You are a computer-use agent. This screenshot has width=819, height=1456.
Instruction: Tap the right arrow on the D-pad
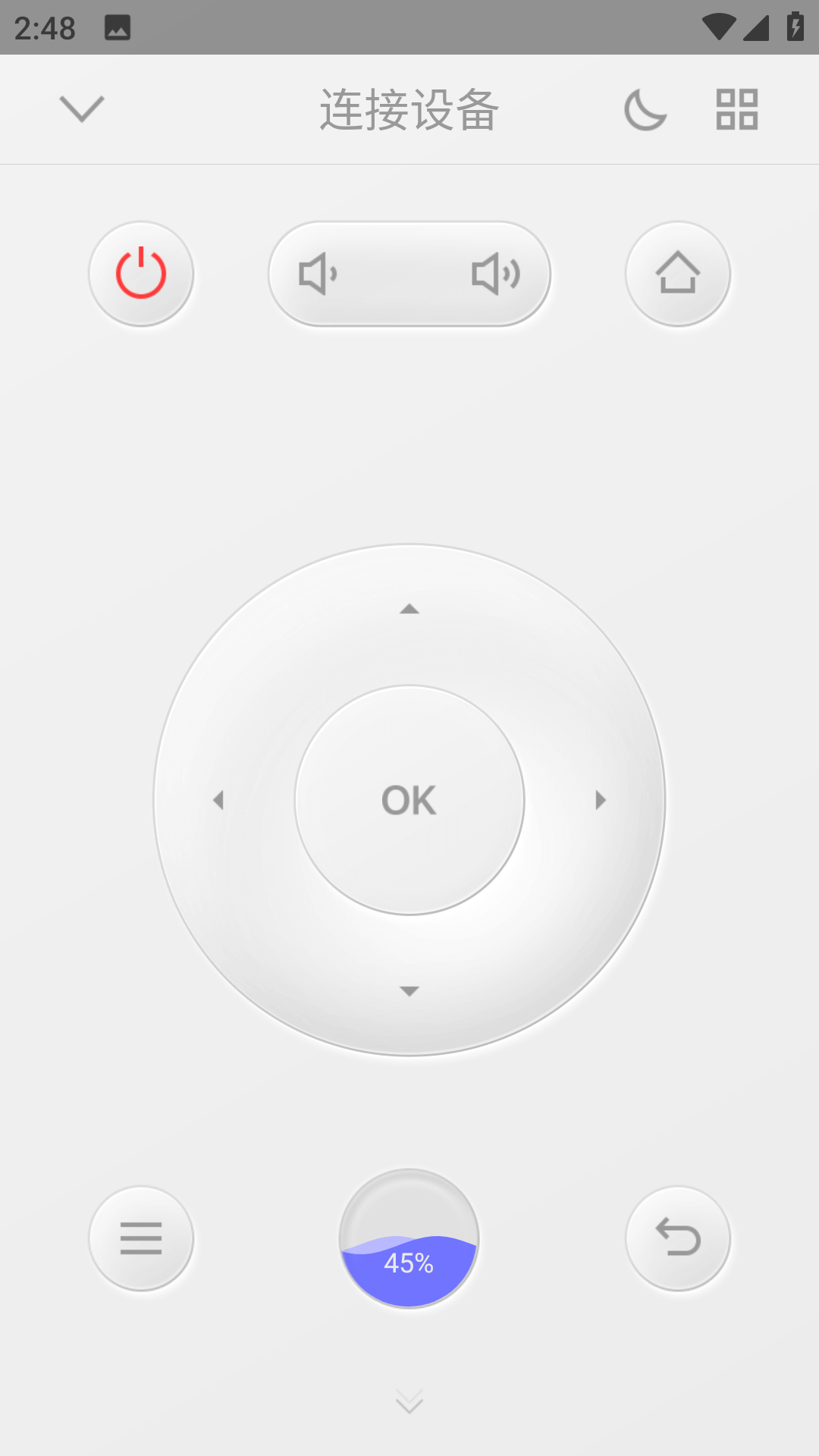[x=601, y=800]
